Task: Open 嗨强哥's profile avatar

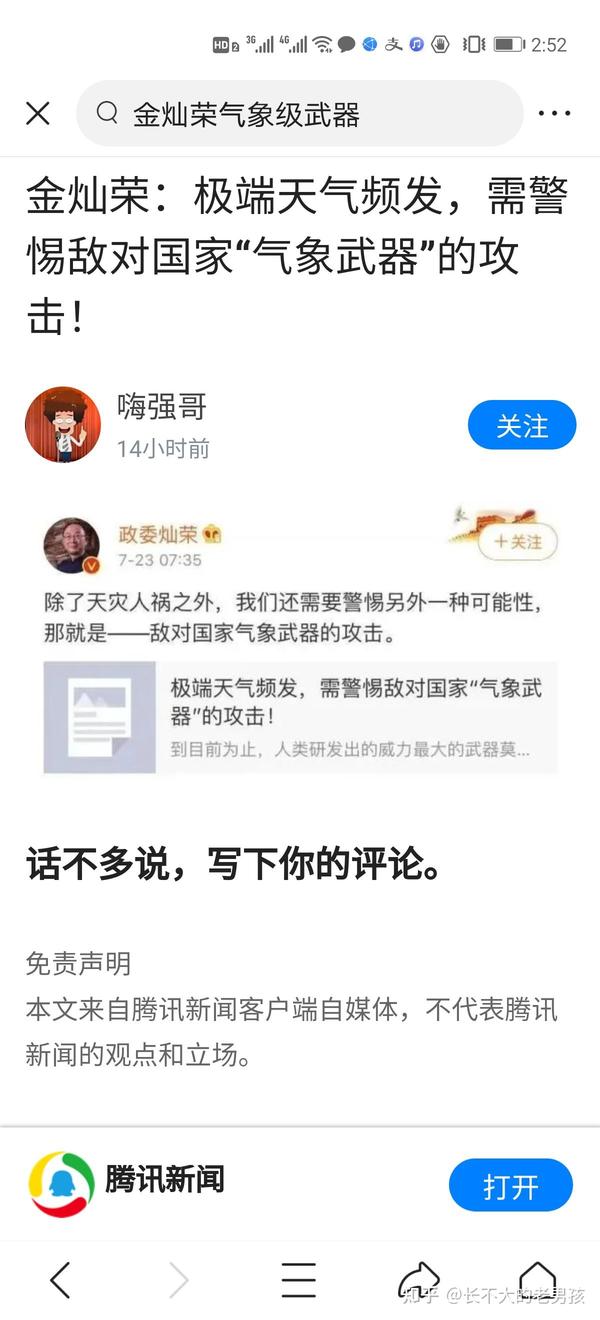Action: tap(63, 425)
